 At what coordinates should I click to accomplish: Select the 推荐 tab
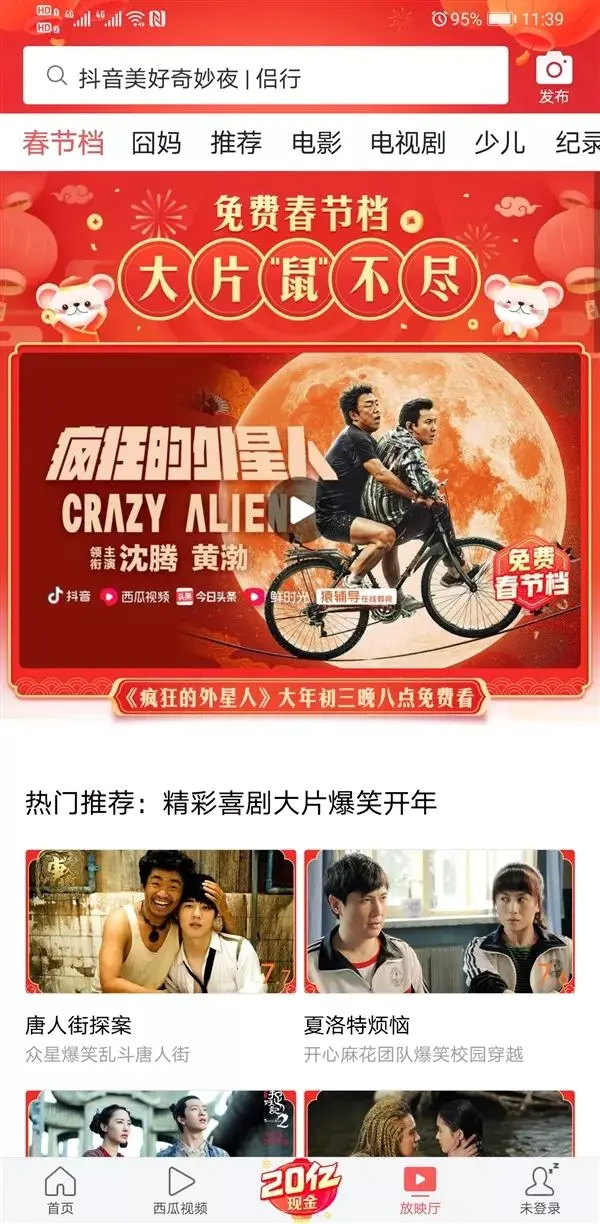236,143
